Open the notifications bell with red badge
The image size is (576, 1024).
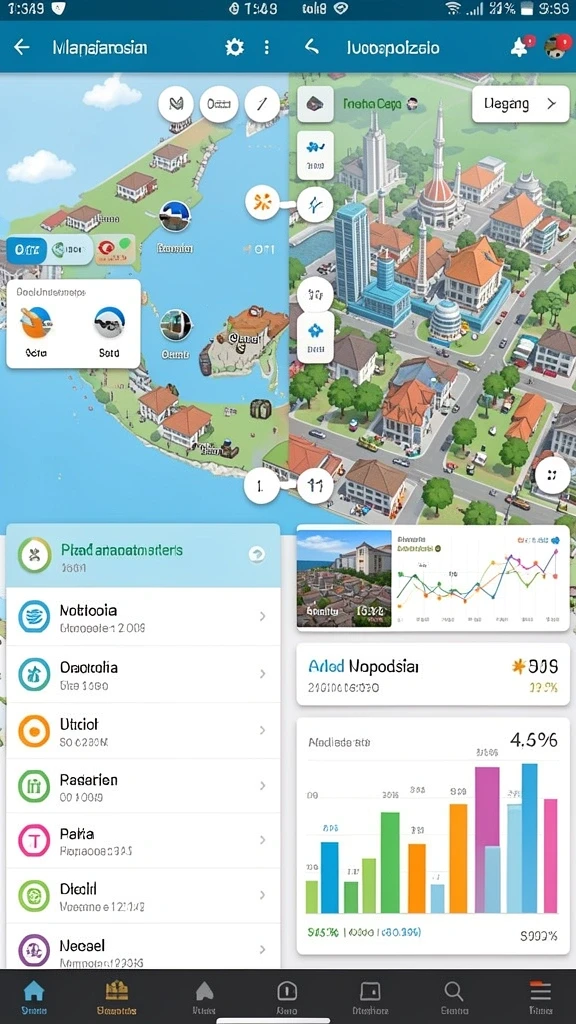(x=520, y=46)
